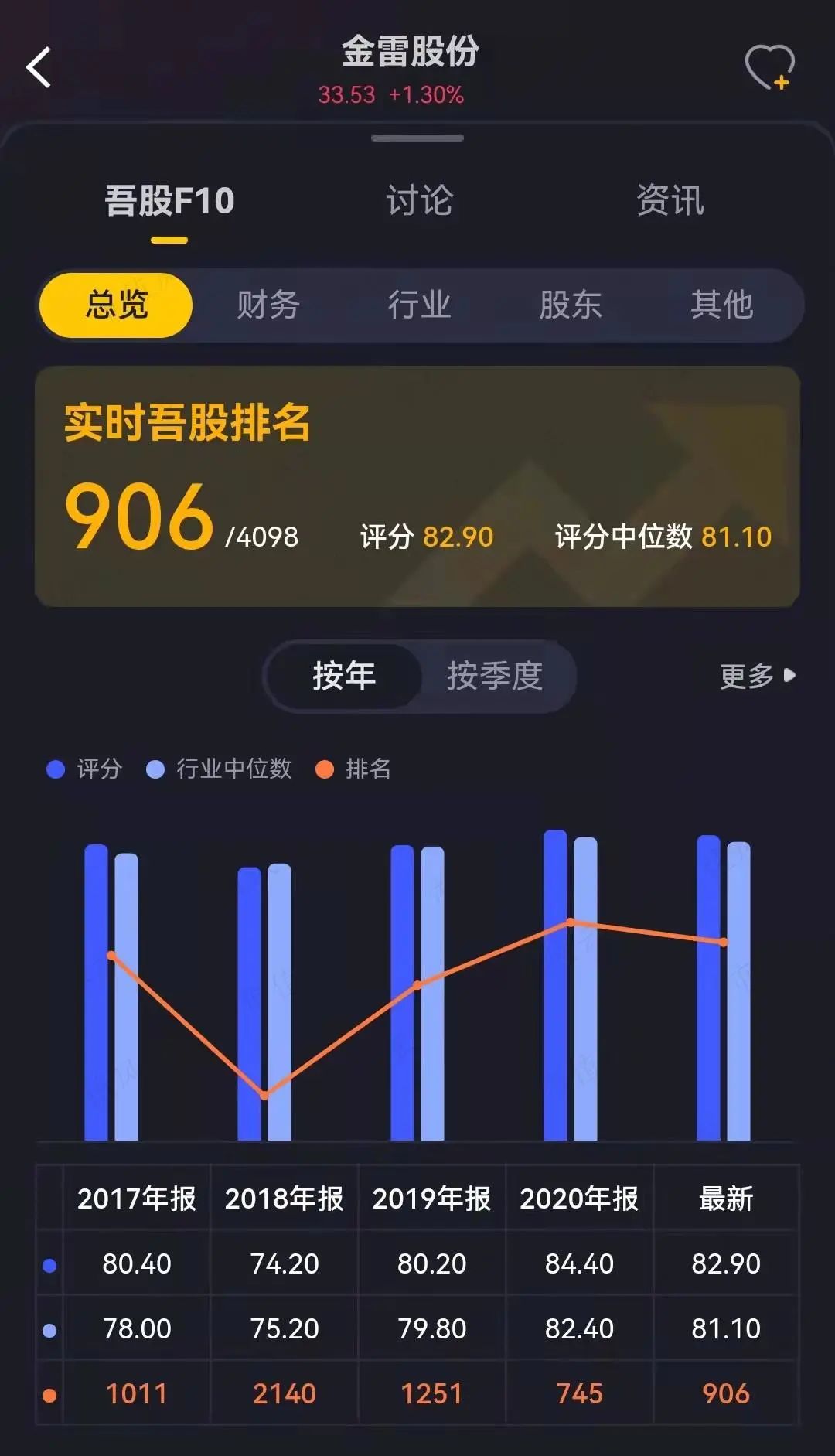Open the 实时吾股排名 ranking card
835x1456 pixels.
coord(417,486)
